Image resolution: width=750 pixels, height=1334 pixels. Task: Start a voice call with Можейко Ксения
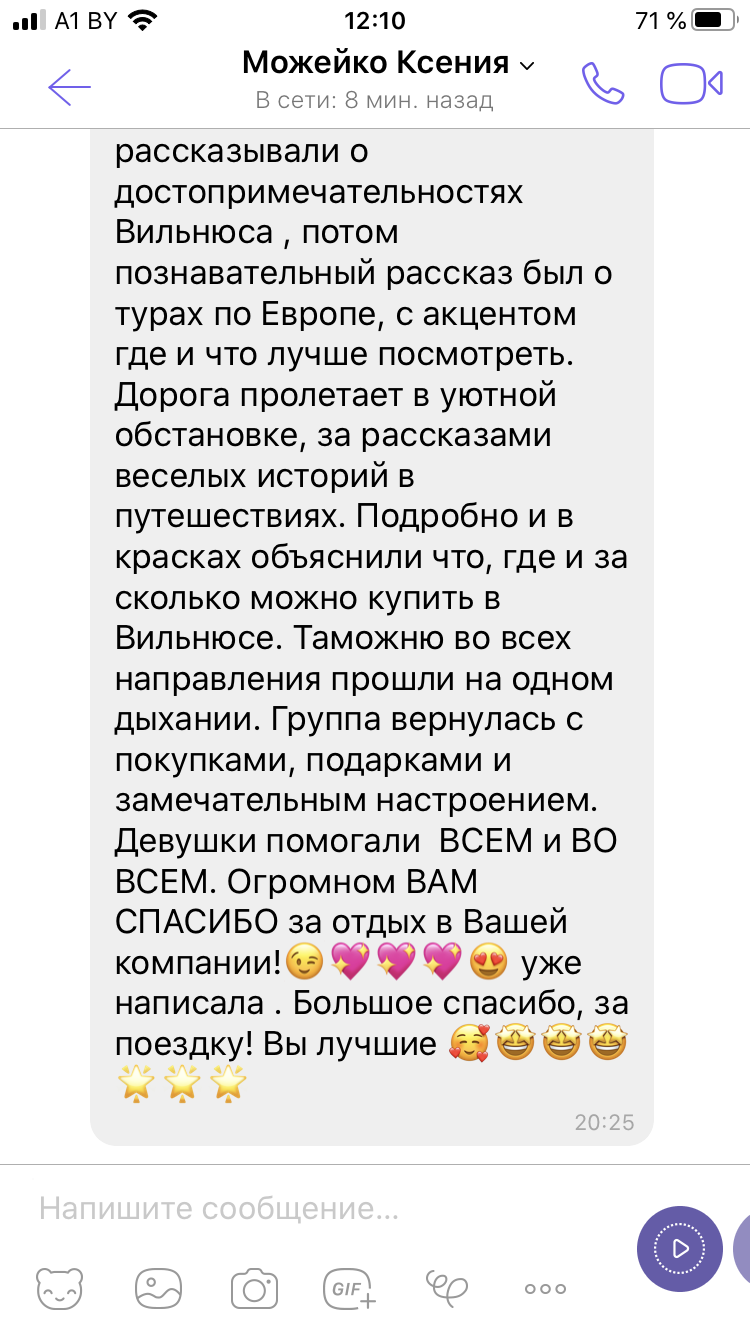coord(603,85)
